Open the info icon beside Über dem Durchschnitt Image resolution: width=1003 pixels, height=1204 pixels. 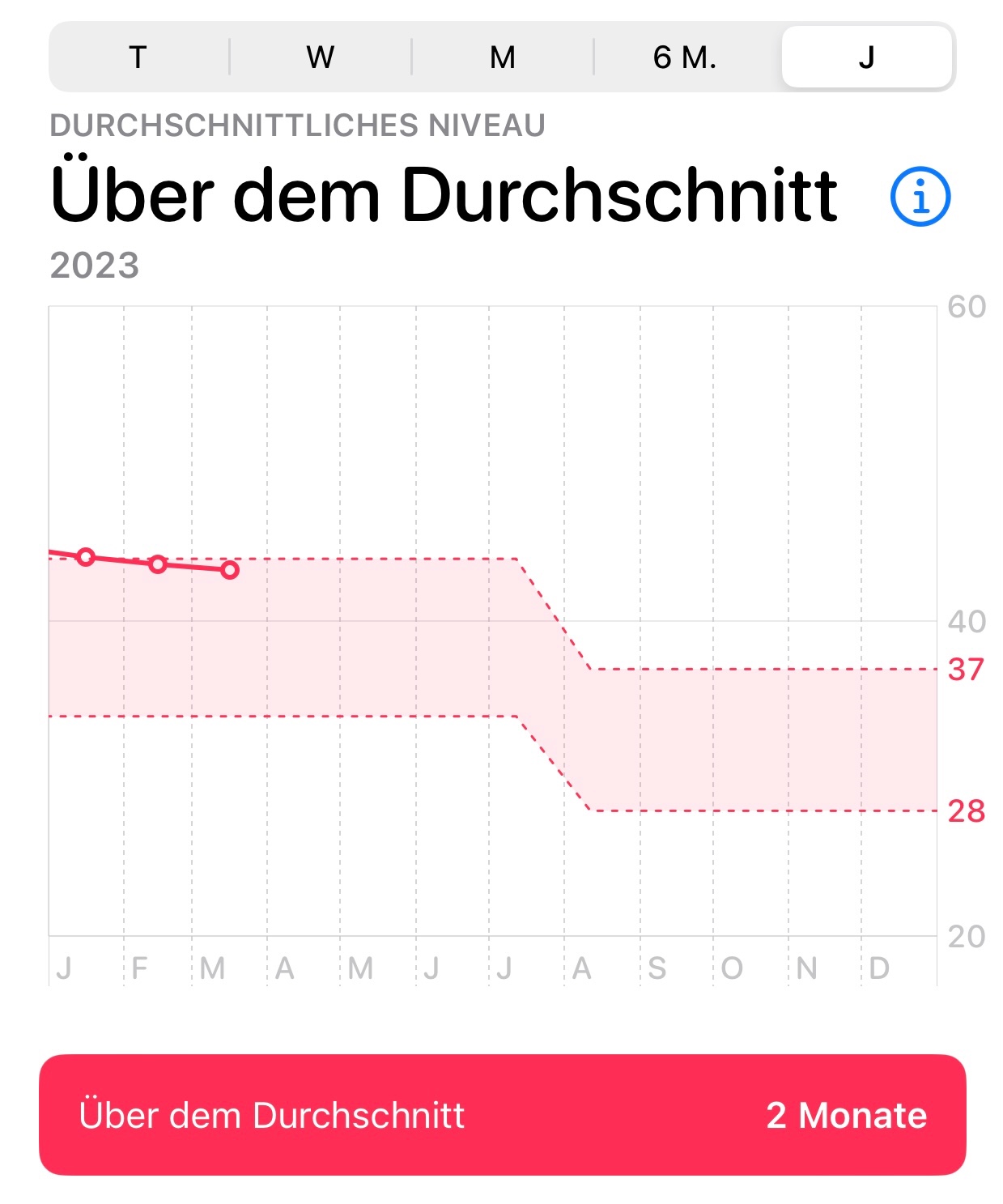tap(920, 197)
